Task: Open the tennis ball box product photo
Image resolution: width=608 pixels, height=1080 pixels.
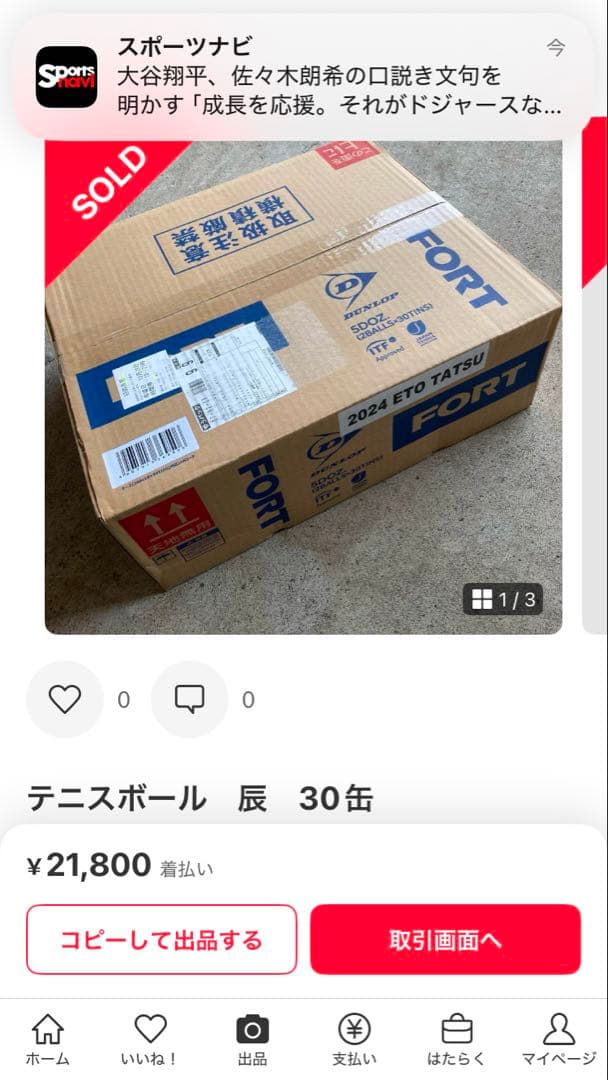Action: point(303,390)
